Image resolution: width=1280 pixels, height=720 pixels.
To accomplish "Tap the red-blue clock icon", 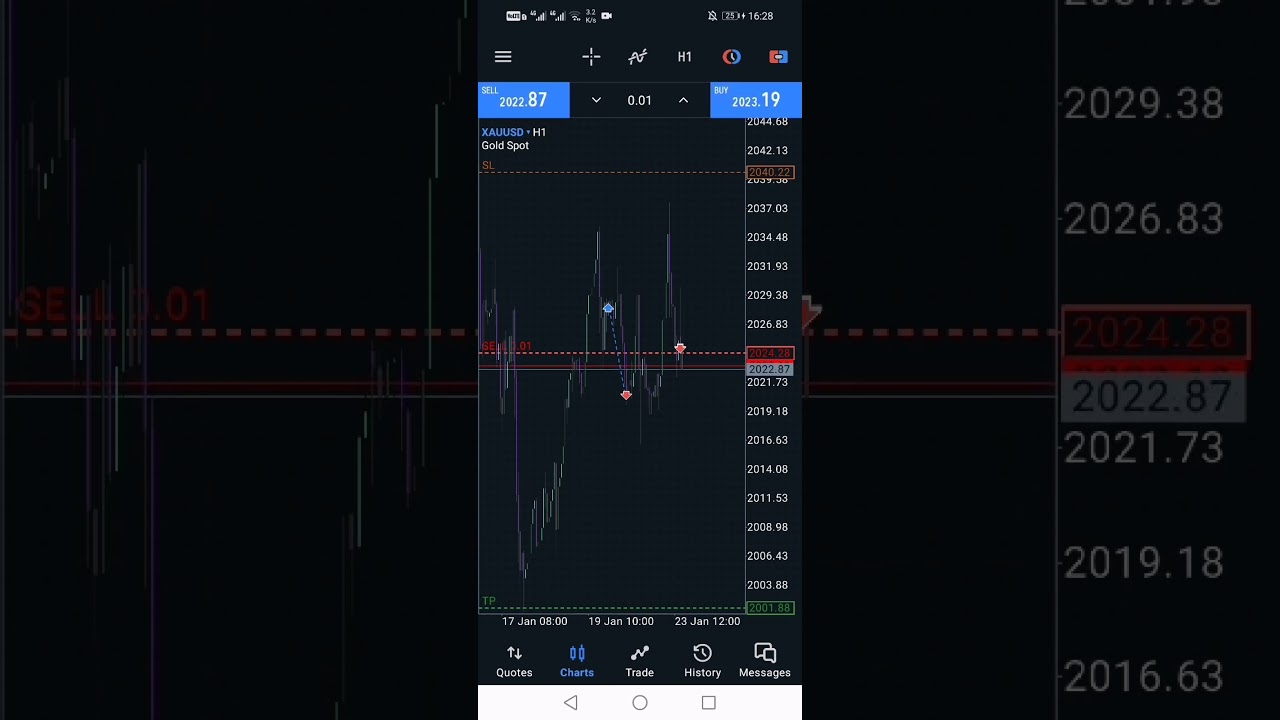I will click(x=732, y=57).
